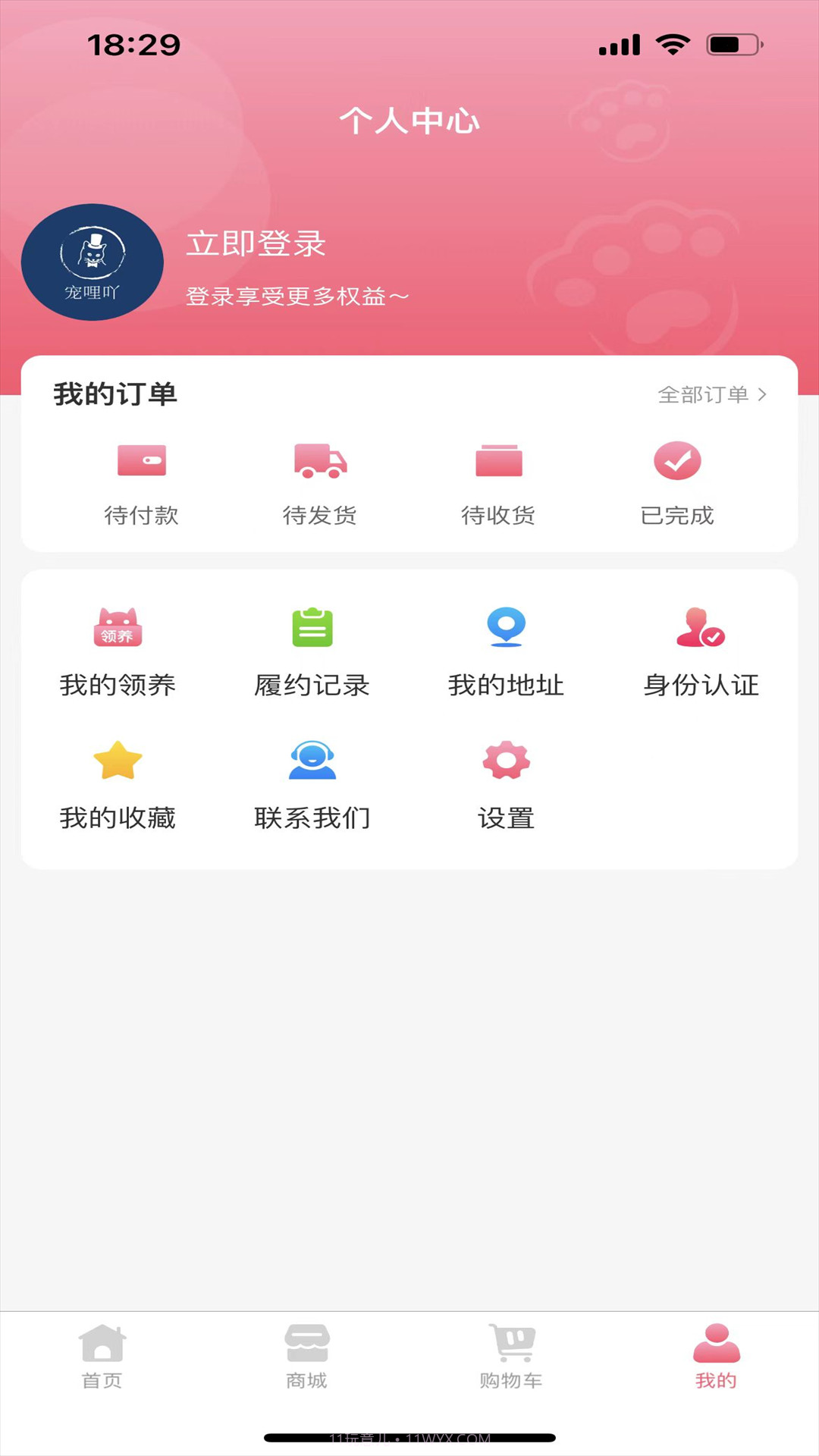The width and height of the screenshot is (819, 1456).
Task: Tap 立即登录 to log in
Action: coord(254,245)
